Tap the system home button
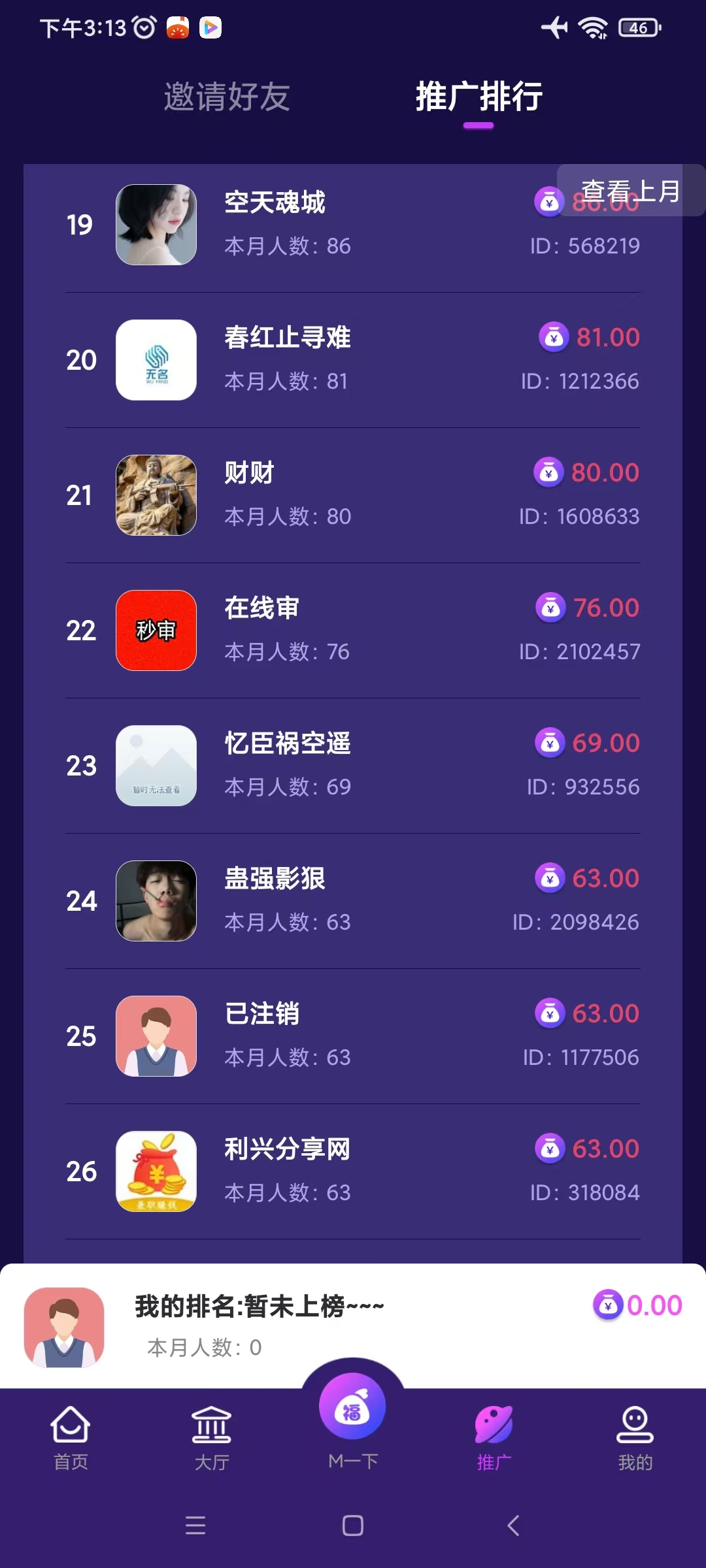The height and width of the screenshot is (1568, 706). coord(353,1526)
